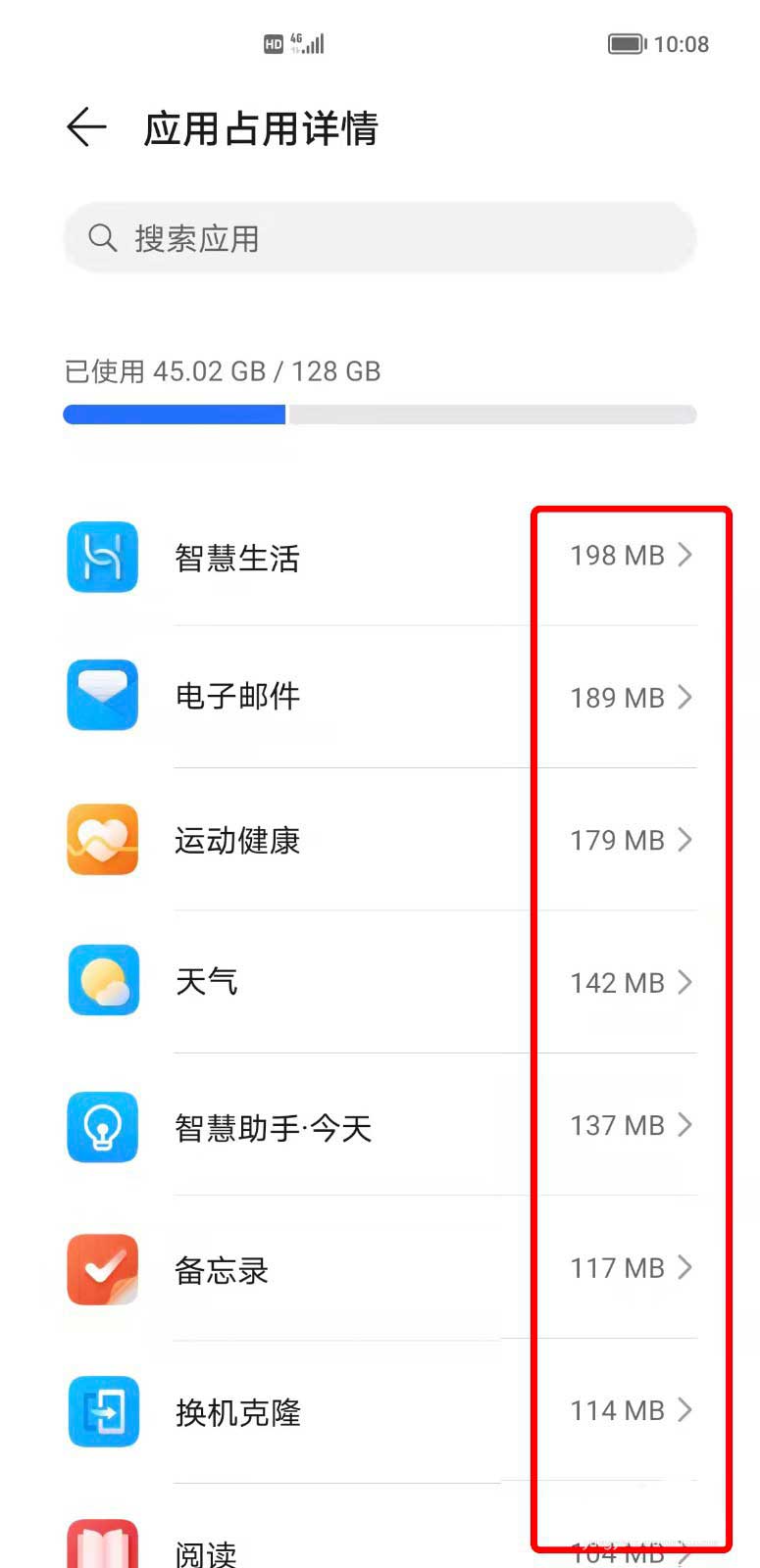This screenshot has width=760, height=1568.
Task: Tap the 搜索应用 search box
Action: tap(380, 238)
